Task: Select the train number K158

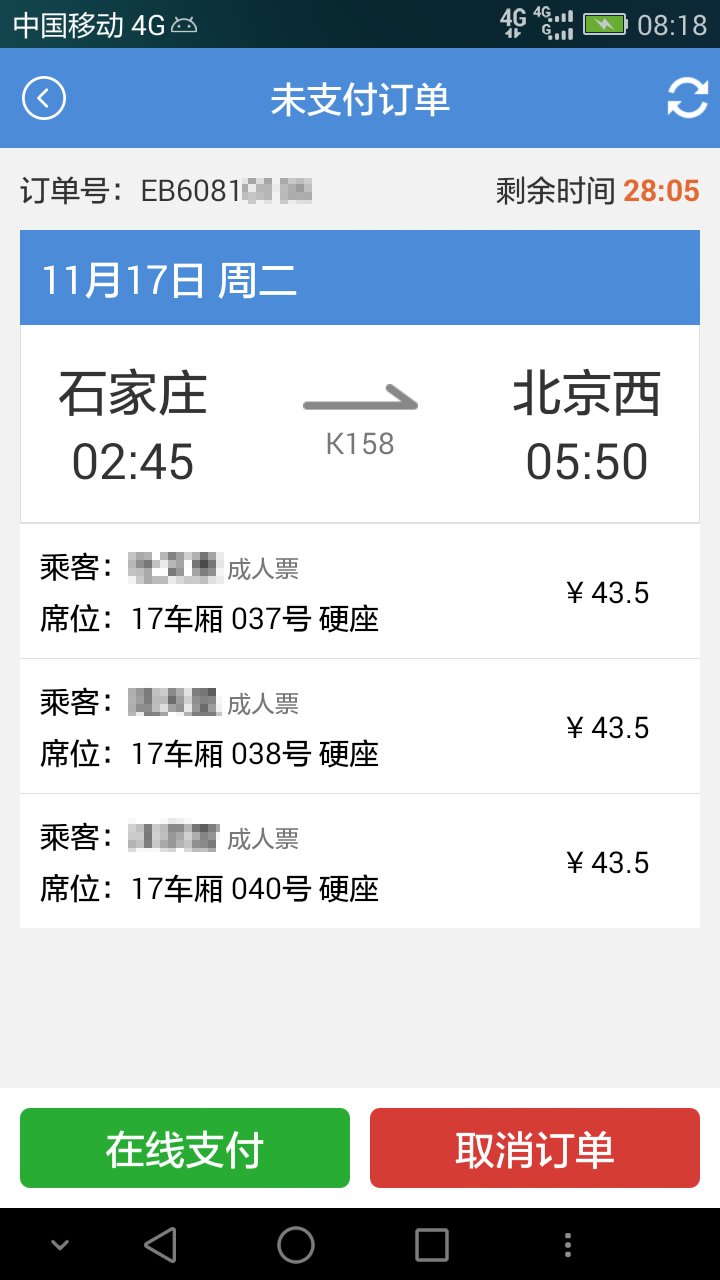Action: tap(362, 444)
